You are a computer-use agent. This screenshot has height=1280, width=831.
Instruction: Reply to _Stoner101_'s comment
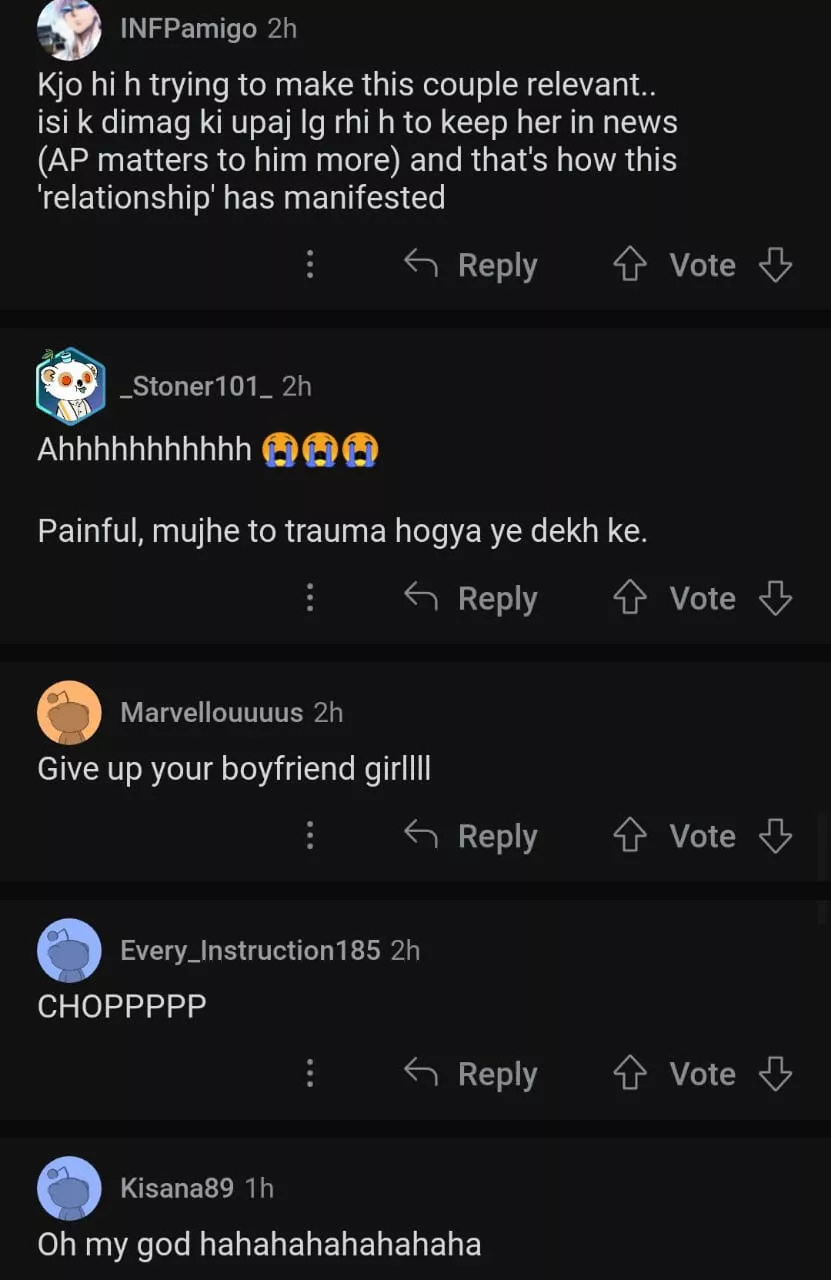[x=471, y=598]
